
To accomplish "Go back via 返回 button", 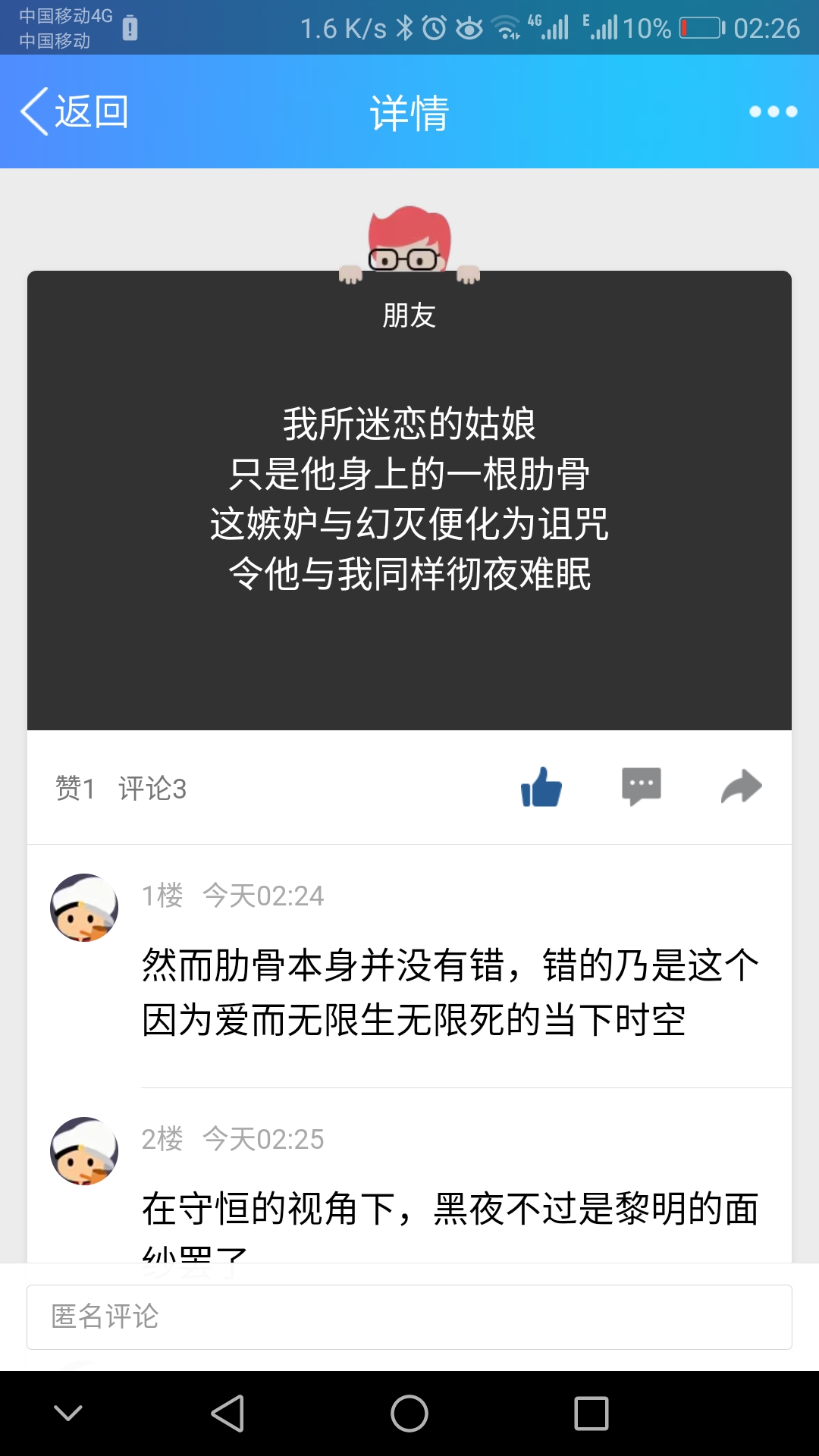I will tap(74, 111).
